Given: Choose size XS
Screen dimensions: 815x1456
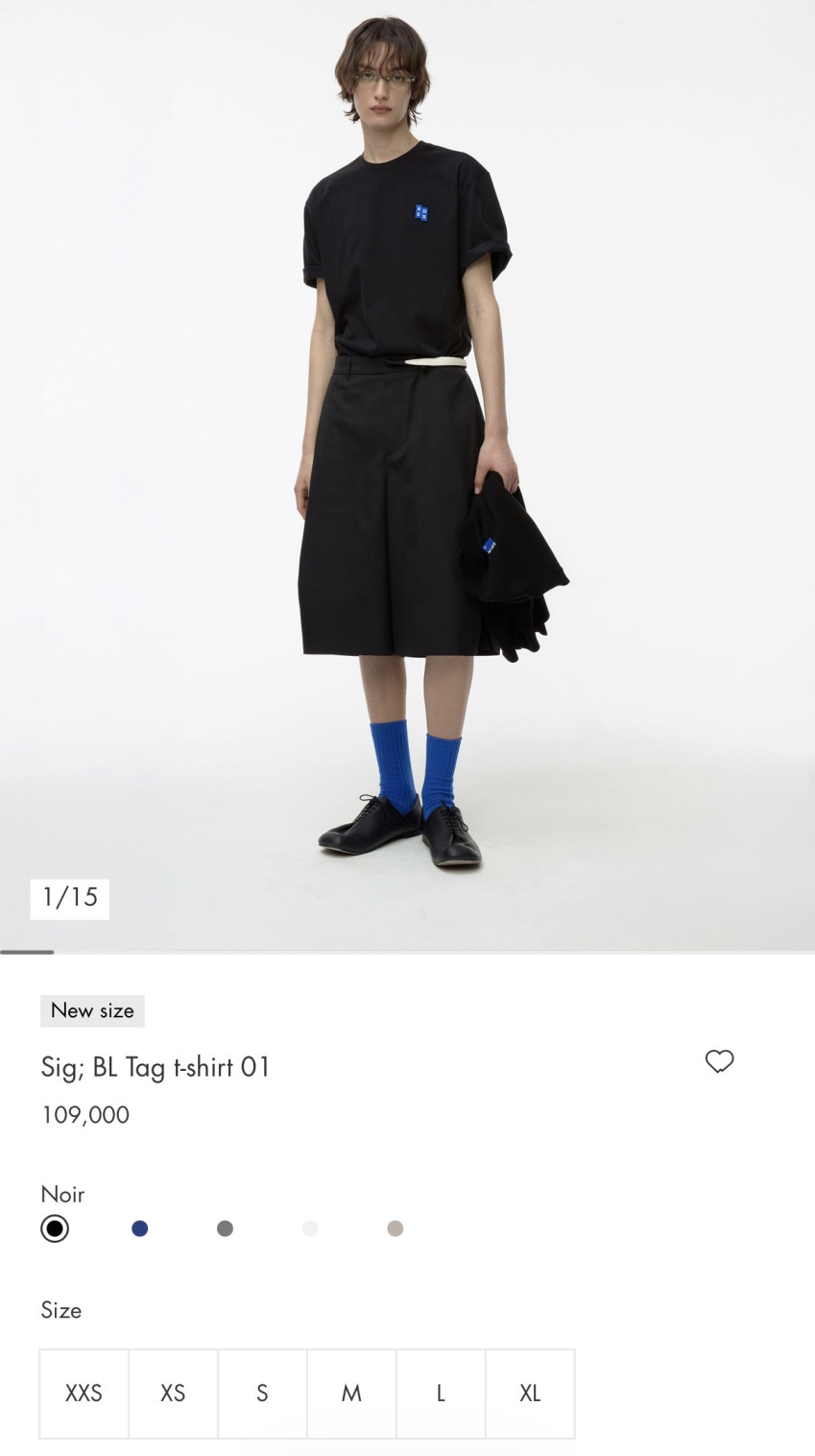Looking at the screenshot, I should [173, 1394].
